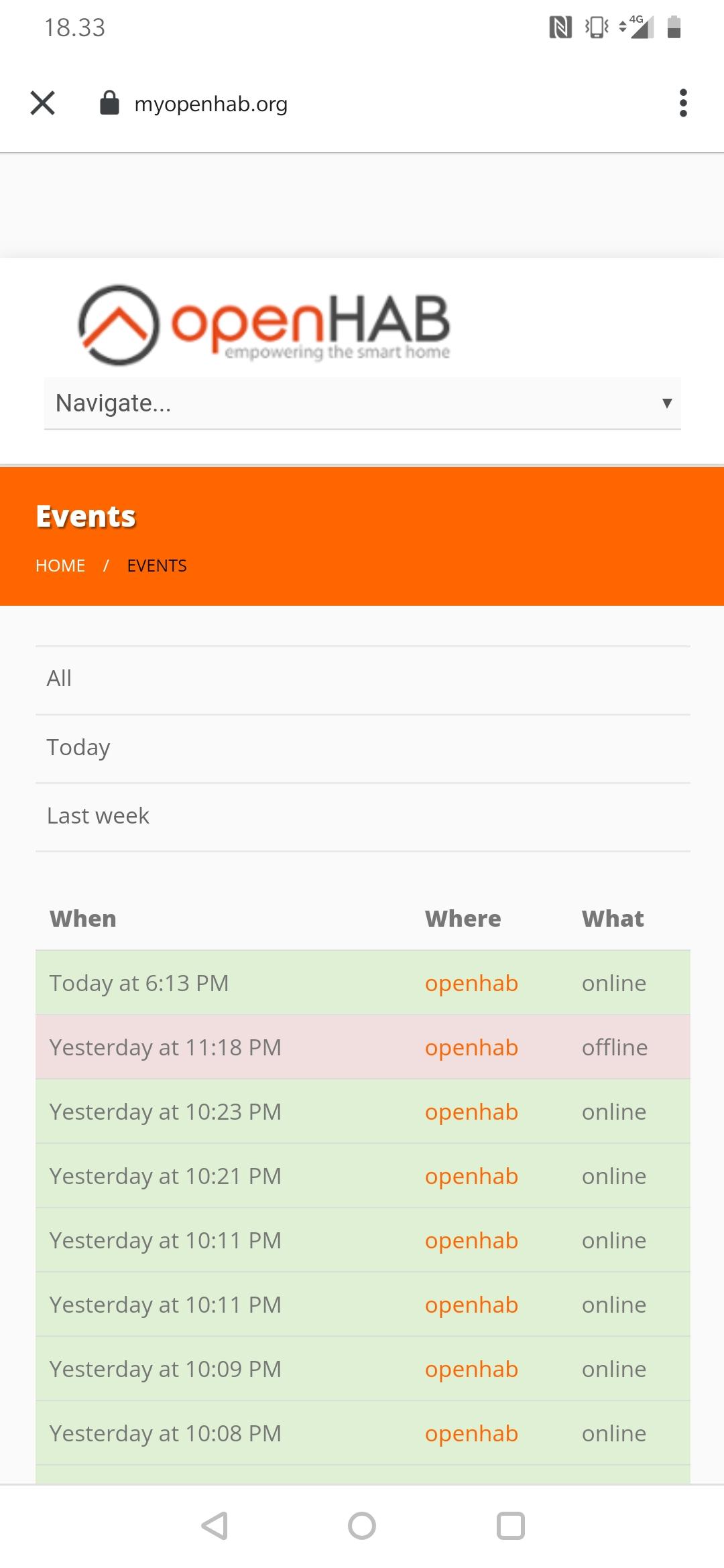Open openhab link for Yesterday 10:08 PM
The image size is (724, 1568).
[x=471, y=1433]
